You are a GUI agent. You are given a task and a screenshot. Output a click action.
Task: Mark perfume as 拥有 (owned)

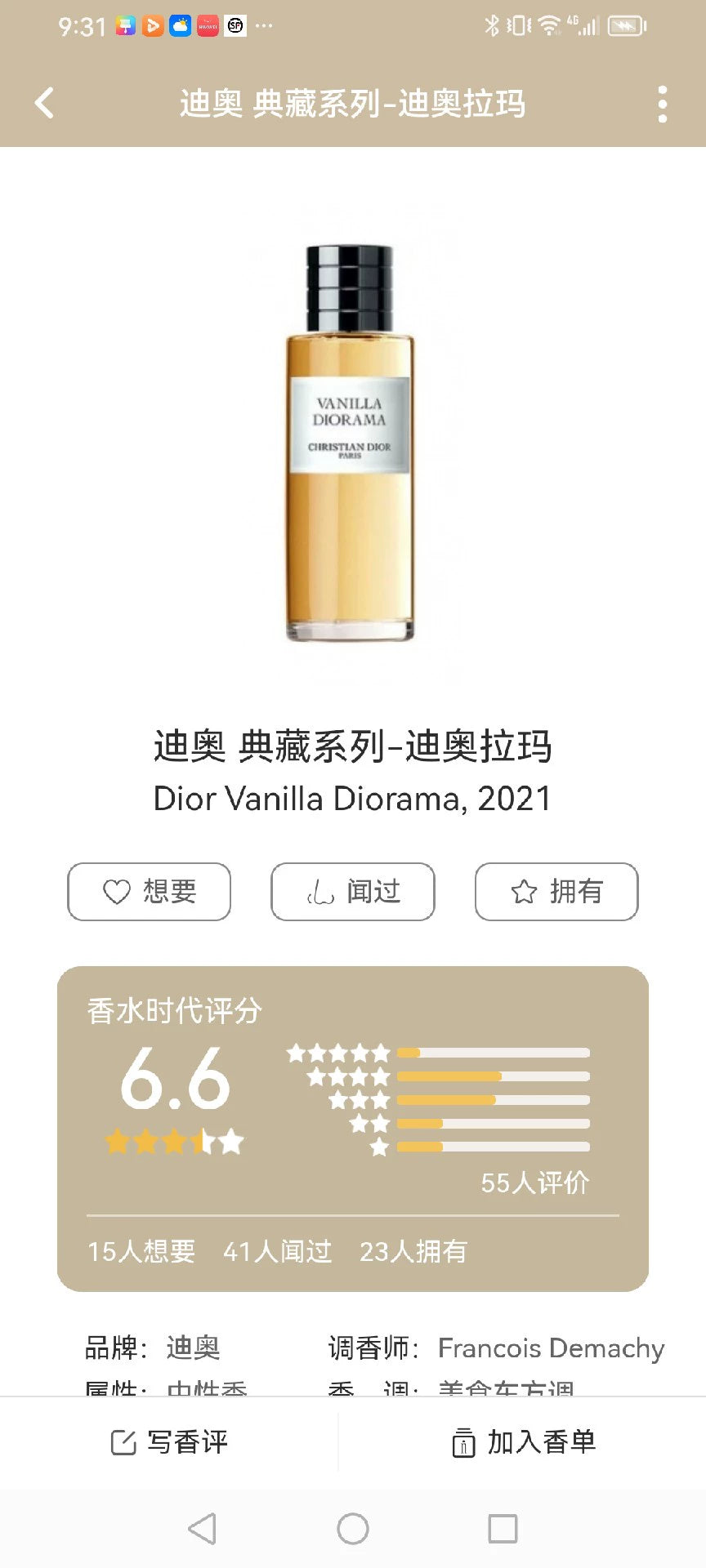(556, 892)
